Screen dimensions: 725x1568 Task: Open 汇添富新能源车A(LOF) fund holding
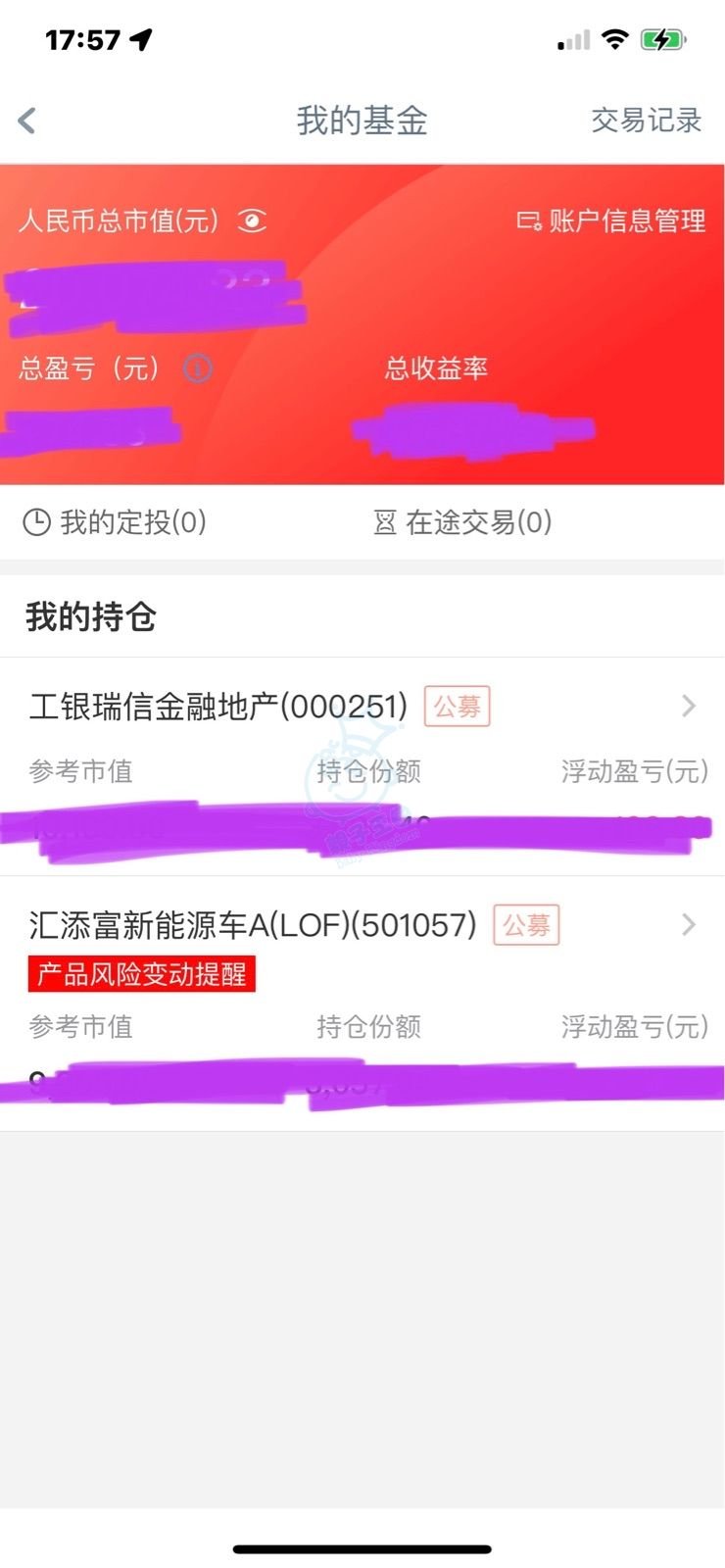(x=362, y=925)
